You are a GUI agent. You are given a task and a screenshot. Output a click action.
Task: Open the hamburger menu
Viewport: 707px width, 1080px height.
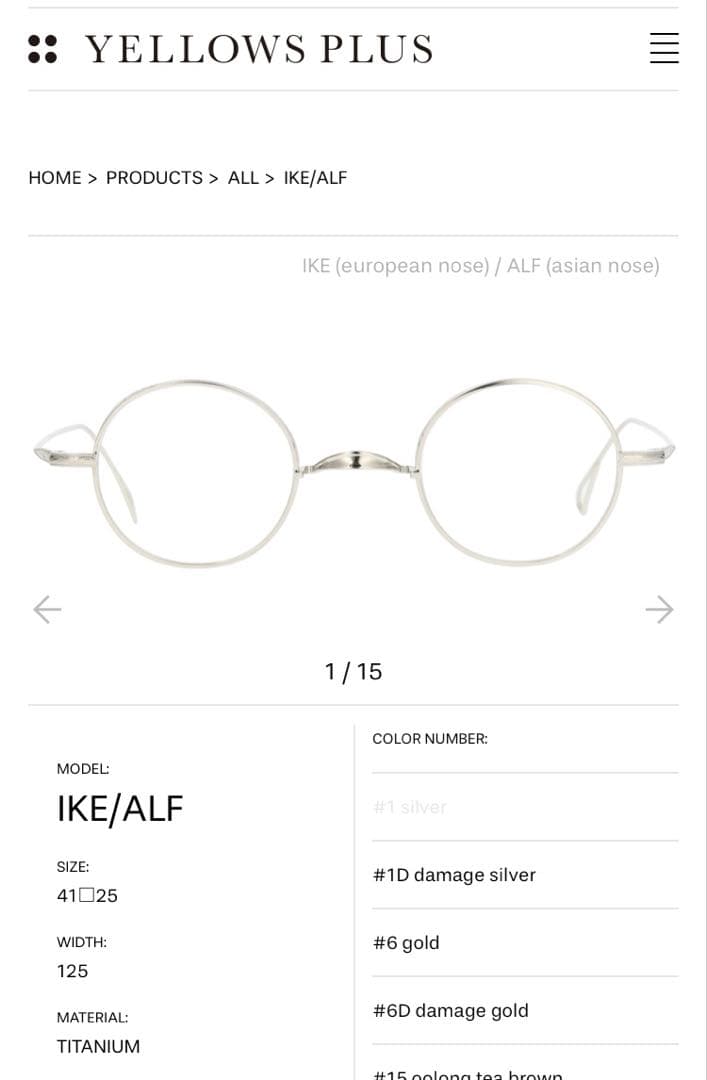[x=663, y=48]
